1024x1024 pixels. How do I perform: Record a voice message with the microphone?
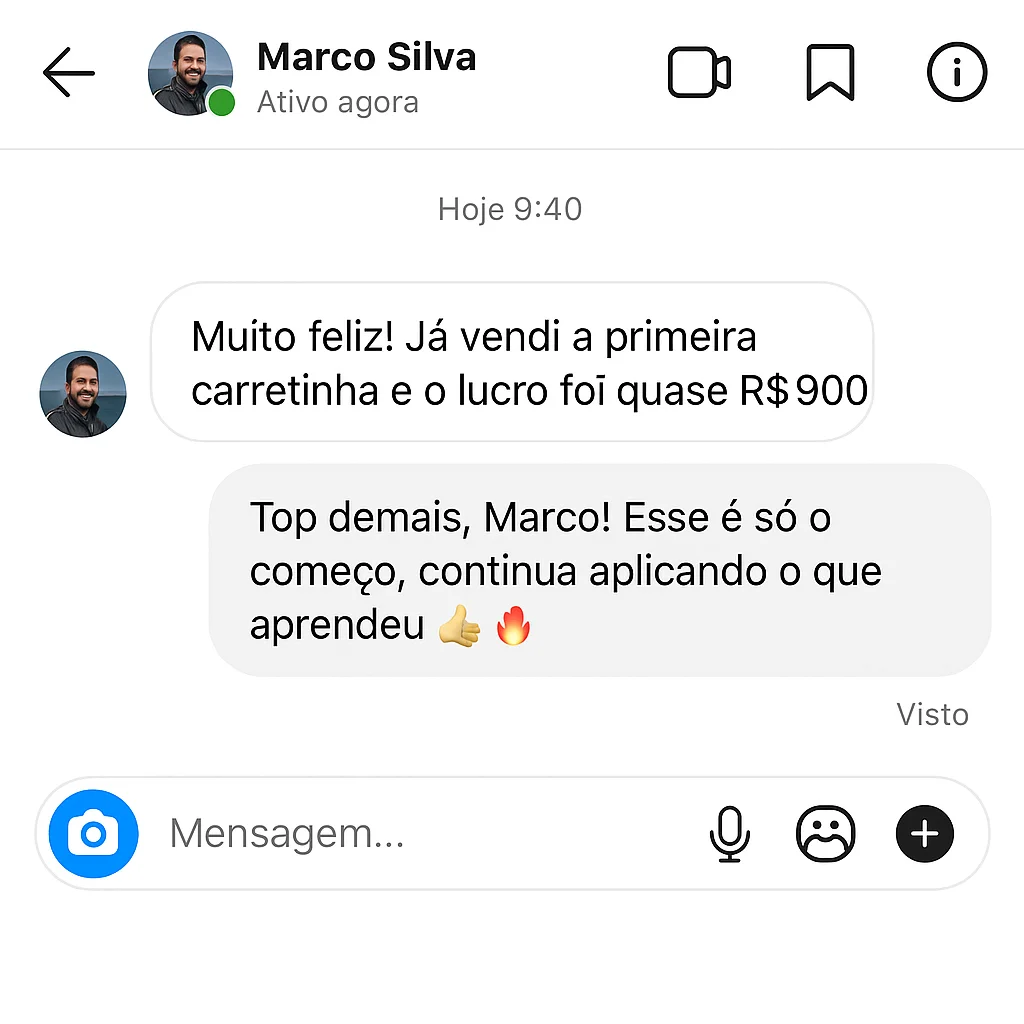pos(730,834)
